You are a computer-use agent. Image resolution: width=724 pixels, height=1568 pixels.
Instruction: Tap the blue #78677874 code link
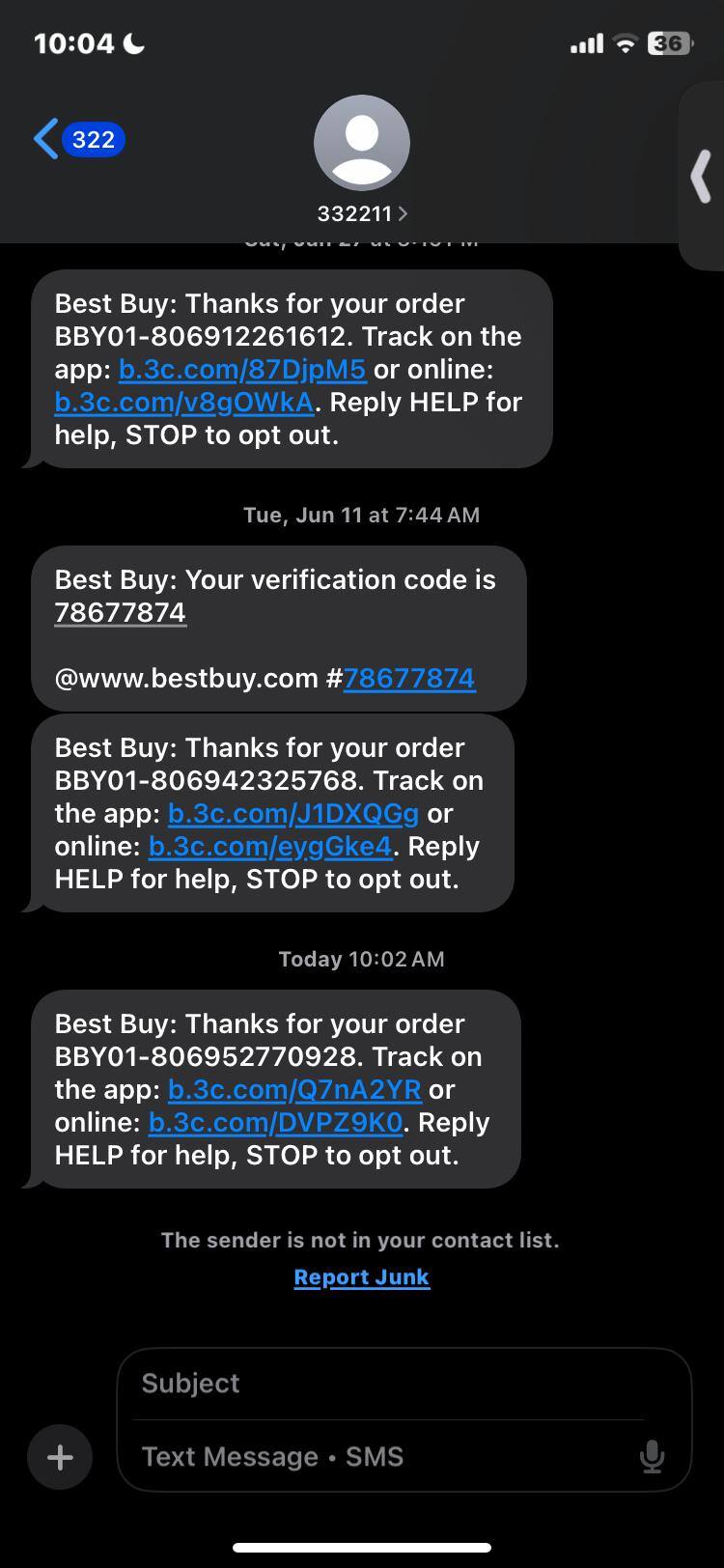point(409,679)
